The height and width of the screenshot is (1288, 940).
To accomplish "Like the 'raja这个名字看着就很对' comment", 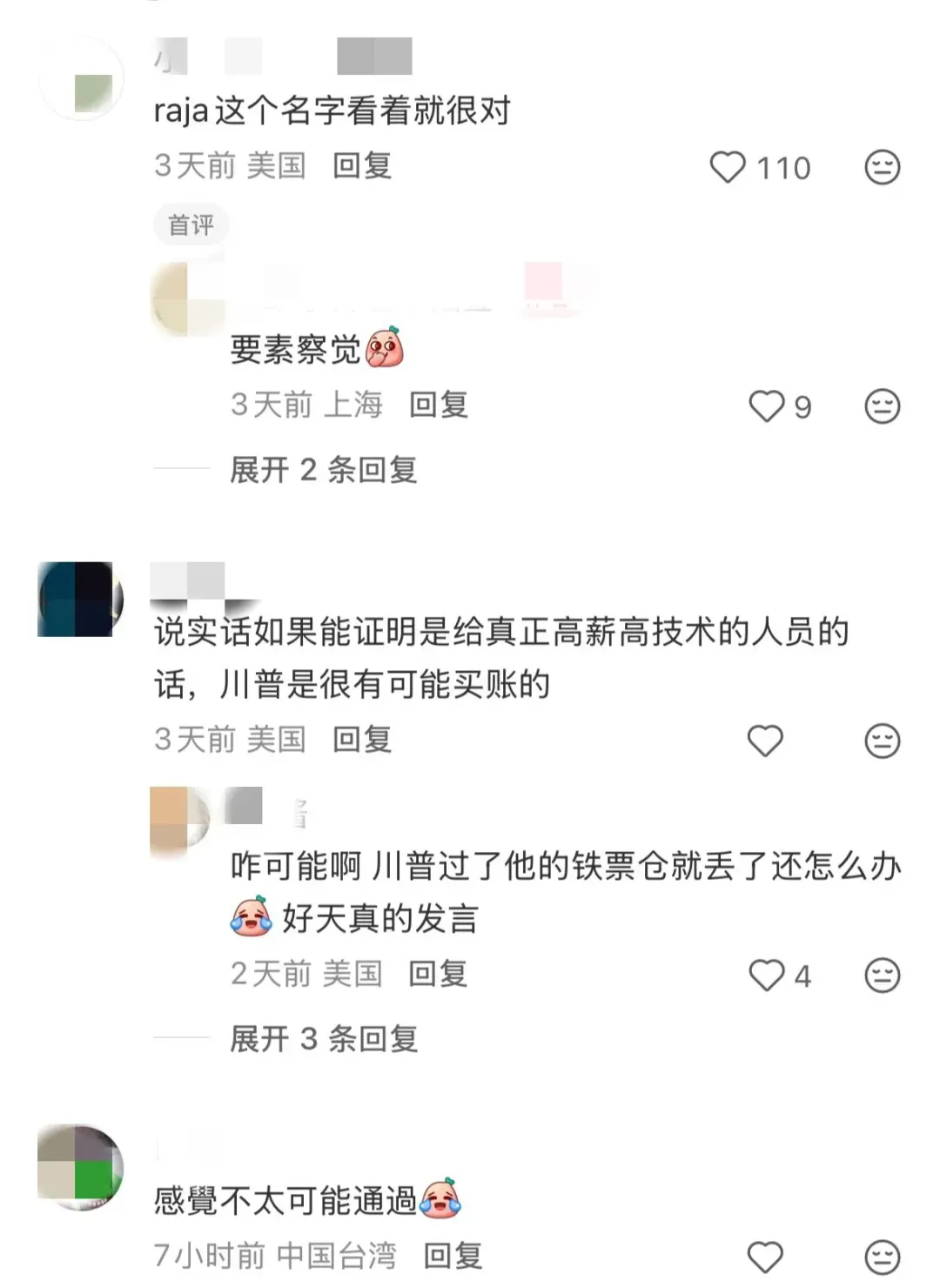I will [x=728, y=167].
